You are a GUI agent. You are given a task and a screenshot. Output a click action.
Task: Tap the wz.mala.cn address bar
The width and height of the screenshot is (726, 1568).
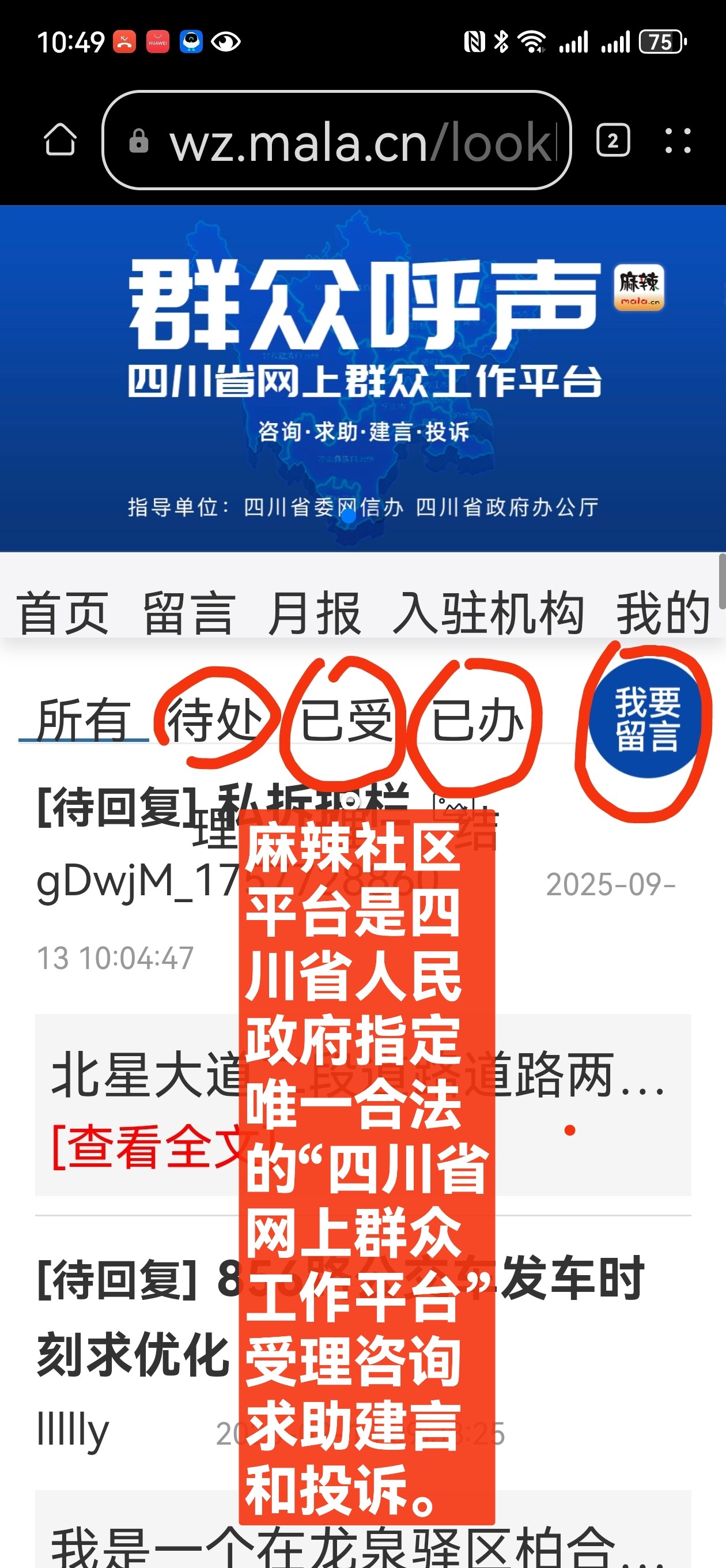coord(336,141)
